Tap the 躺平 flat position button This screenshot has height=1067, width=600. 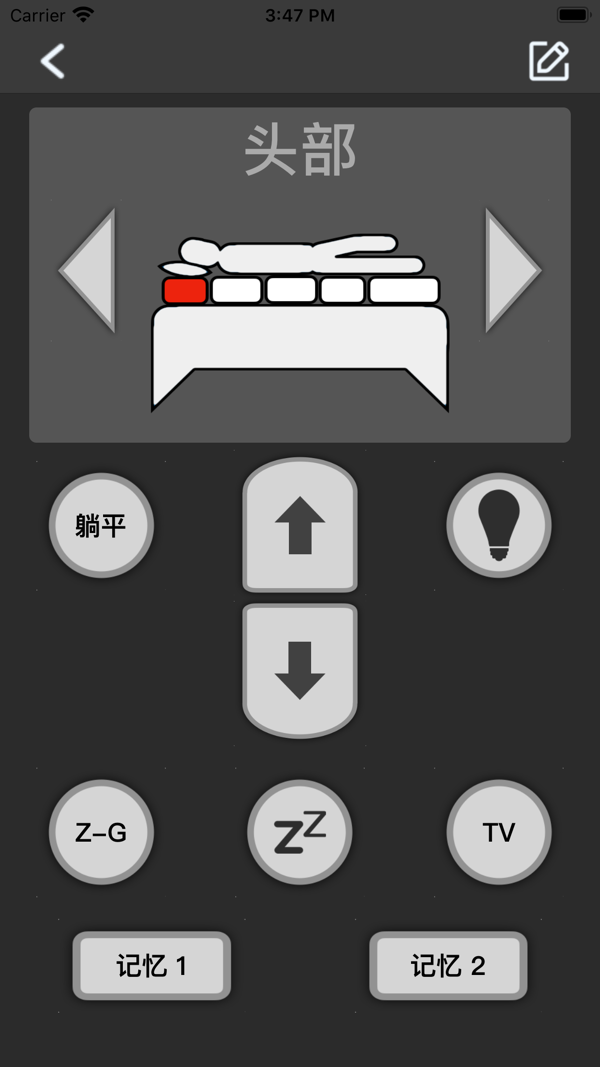point(101,525)
